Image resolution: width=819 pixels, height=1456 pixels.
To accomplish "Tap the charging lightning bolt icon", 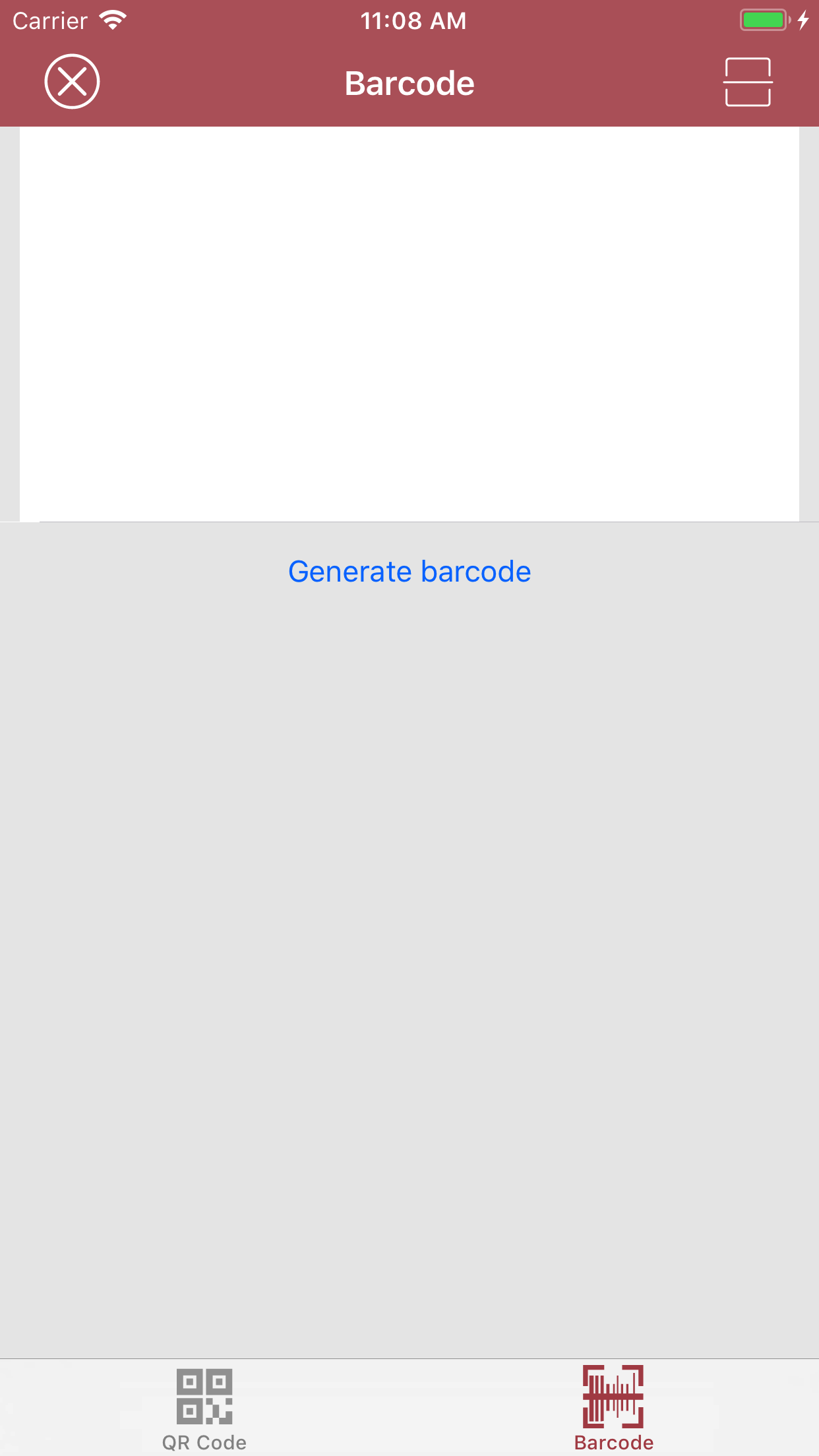I will coord(803,20).
